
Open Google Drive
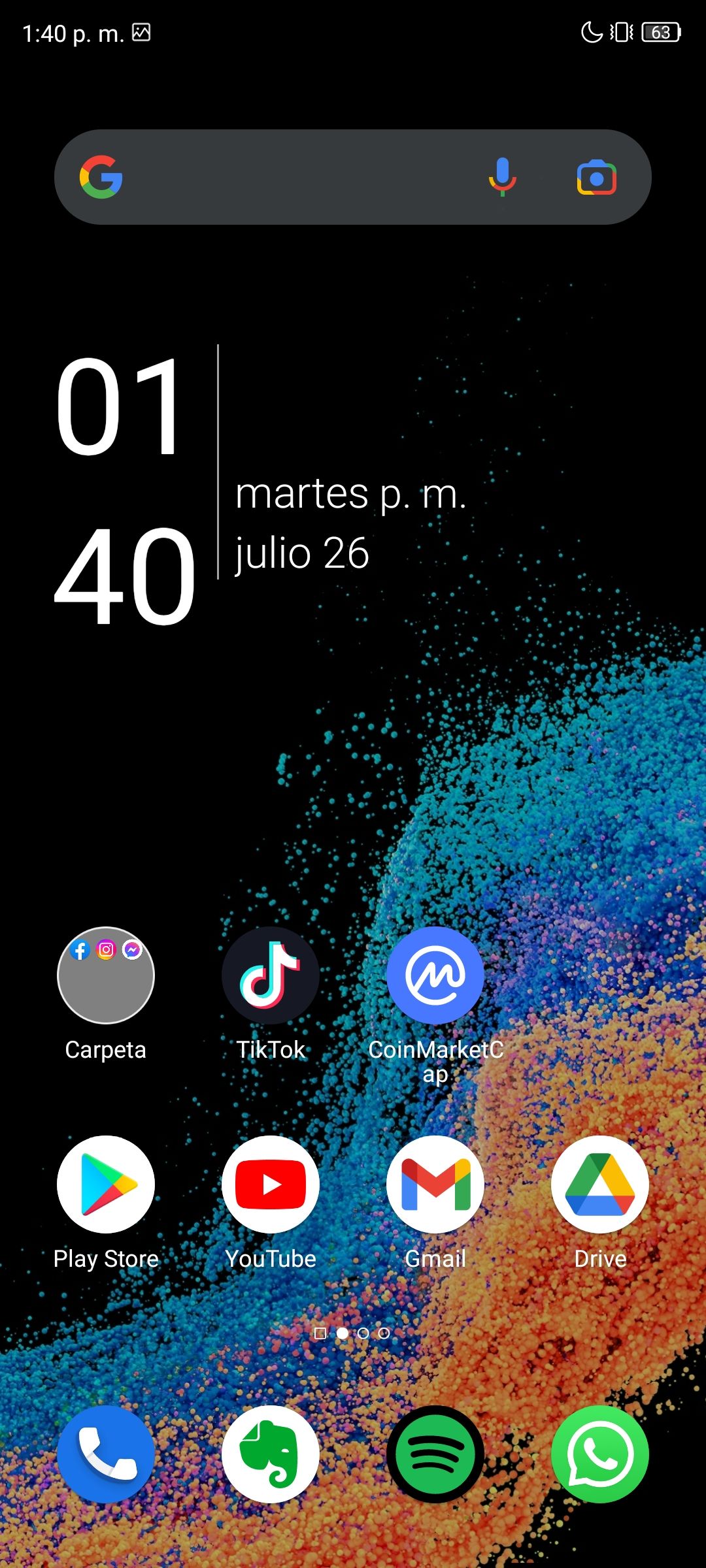[x=600, y=1184]
